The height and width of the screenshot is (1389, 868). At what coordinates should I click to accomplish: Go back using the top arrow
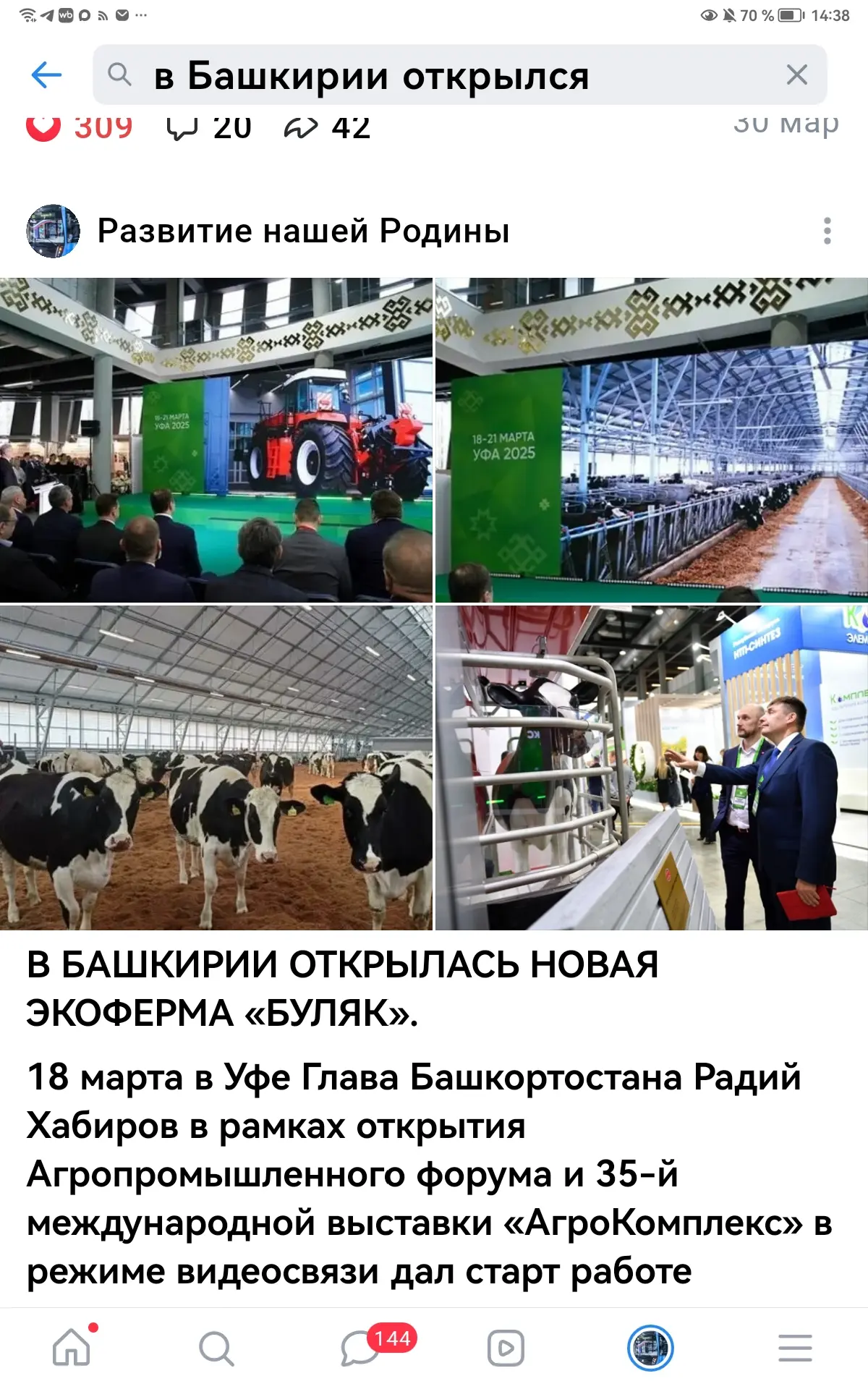(x=47, y=75)
